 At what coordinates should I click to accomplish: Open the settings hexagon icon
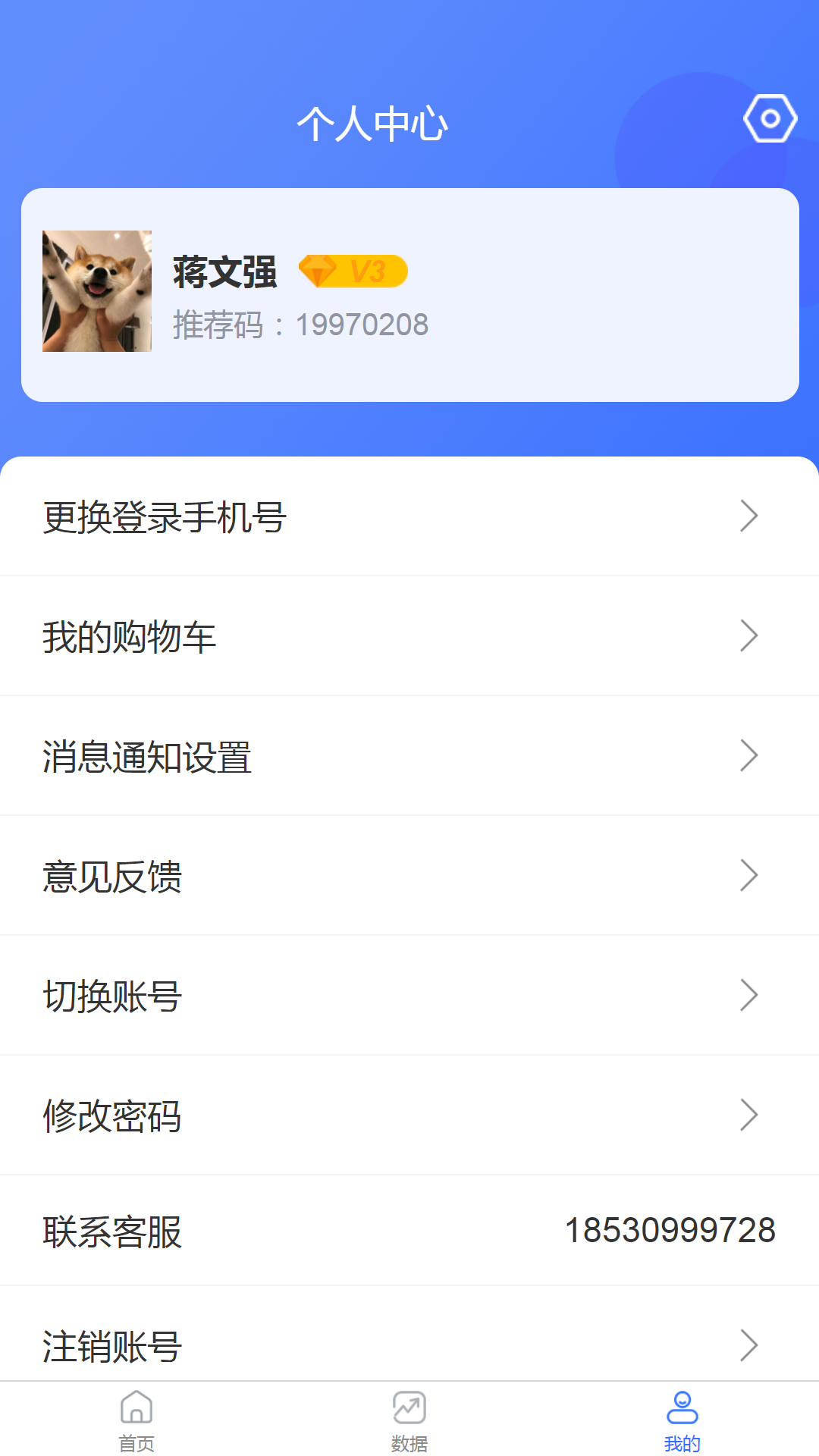[770, 119]
